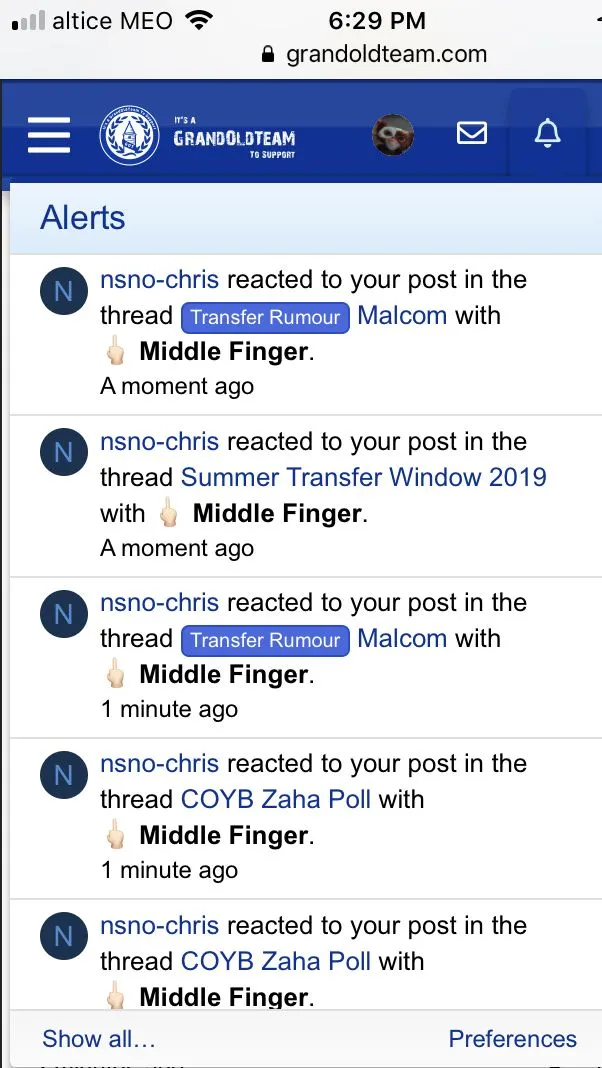602x1068 pixels.
Task: Open alert Preferences
Action: (x=512, y=1039)
